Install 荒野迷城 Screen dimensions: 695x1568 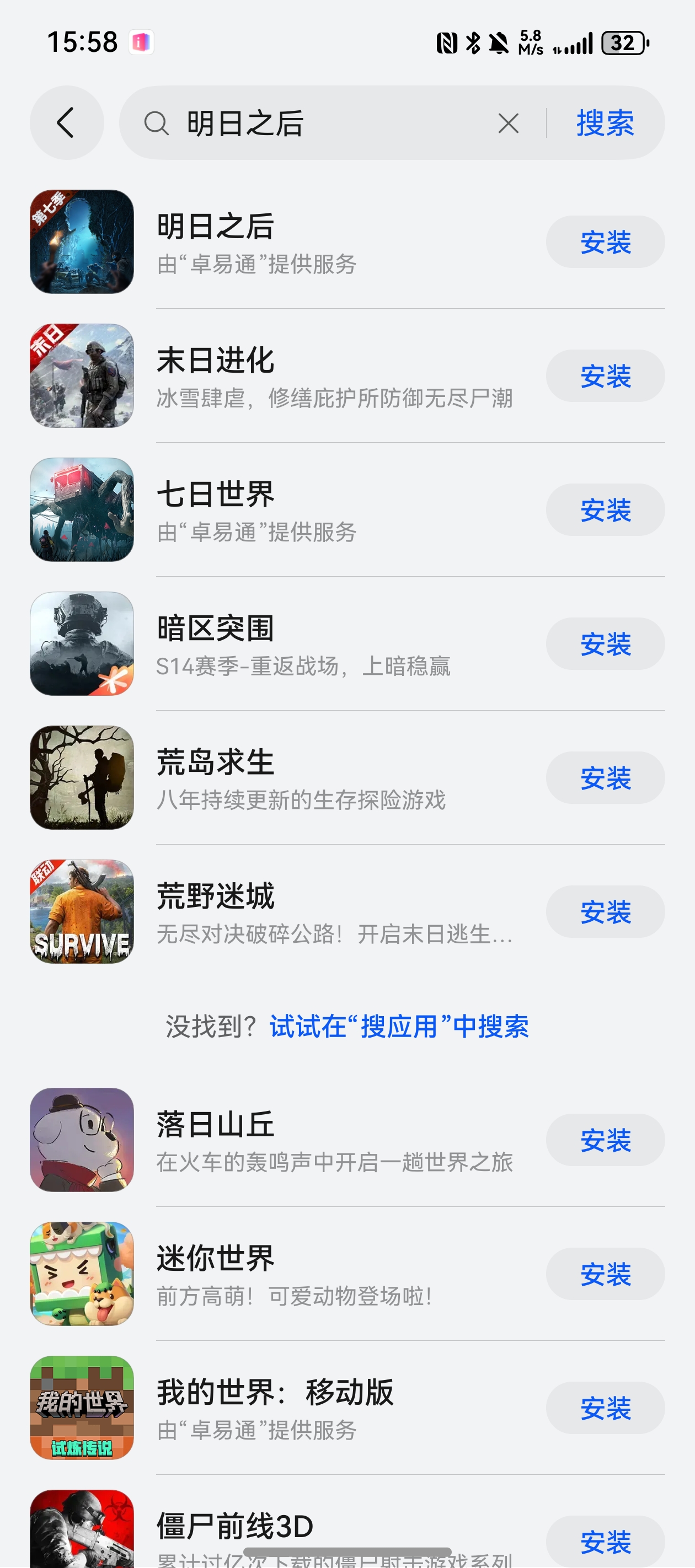[605, 912]
